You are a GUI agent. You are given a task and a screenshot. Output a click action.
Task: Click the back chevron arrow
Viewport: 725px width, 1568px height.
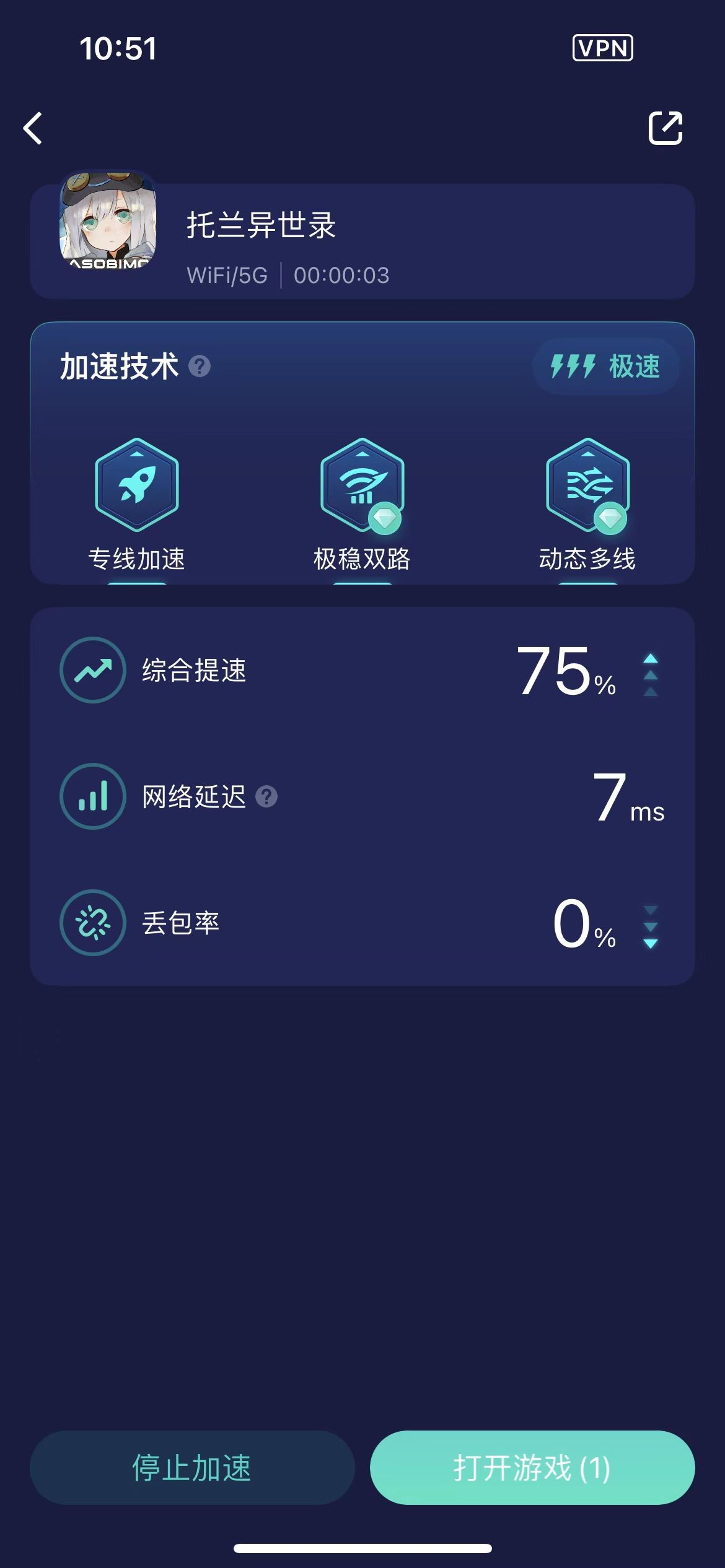click(33, 129)
